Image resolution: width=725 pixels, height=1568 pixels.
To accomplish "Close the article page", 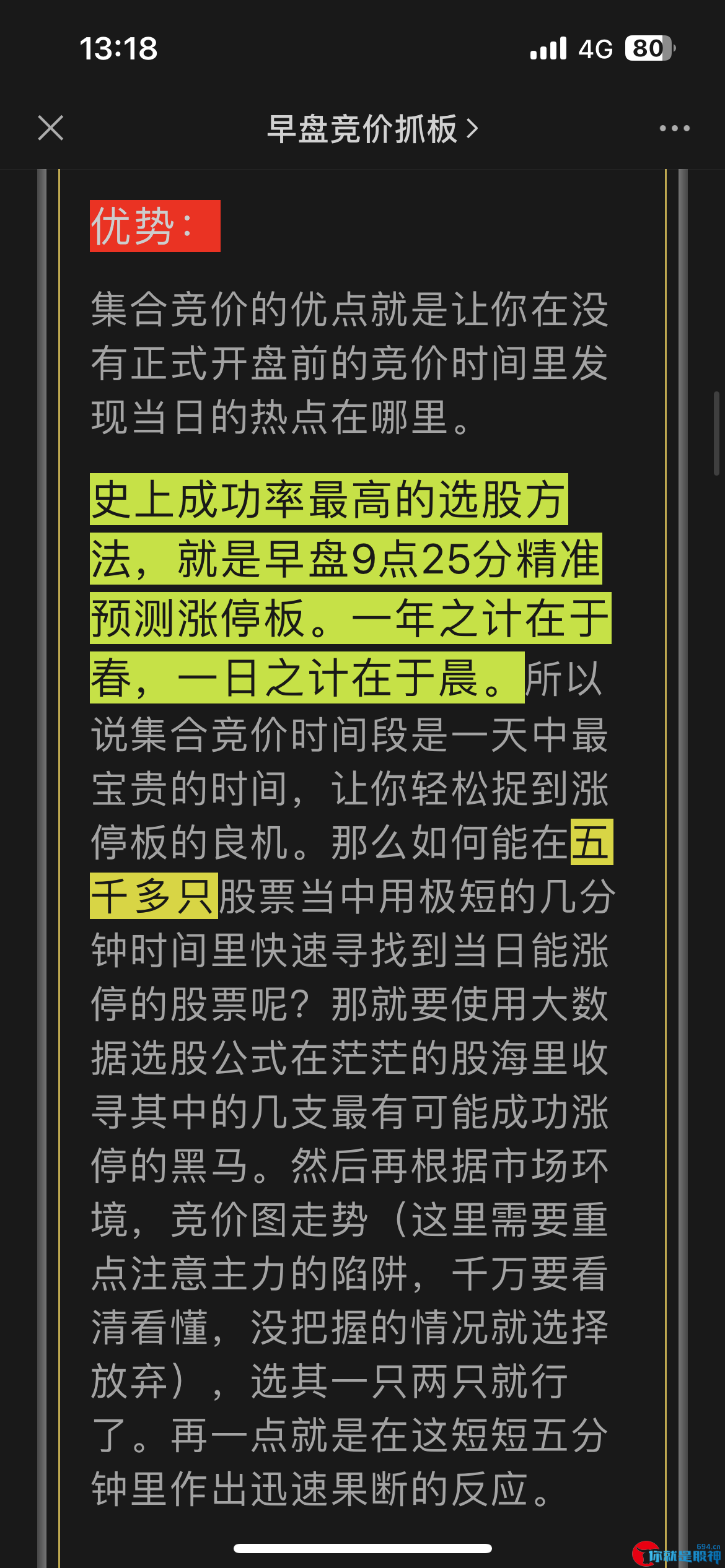I will coord(50,128).
